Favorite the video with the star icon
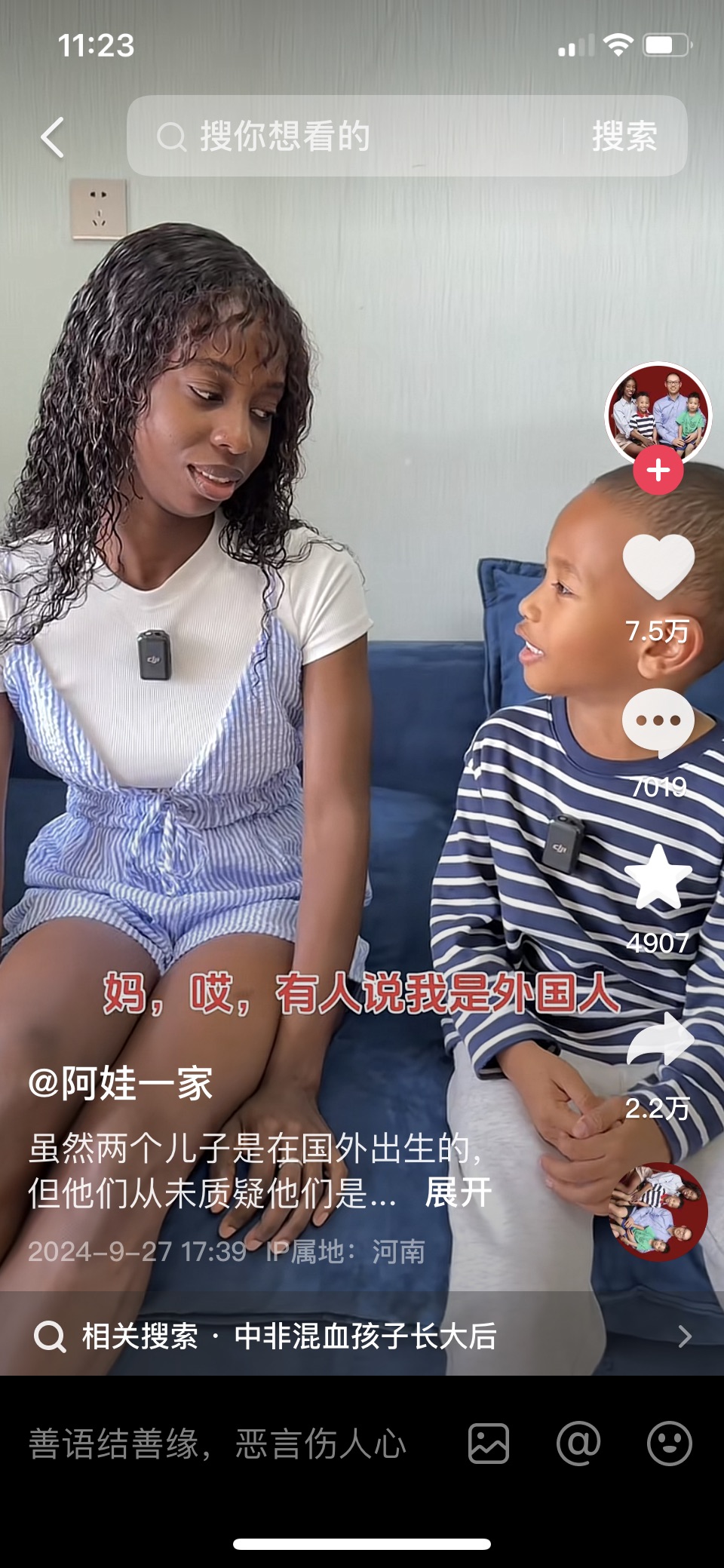The image size is (724, 1568). coord(658,877)
